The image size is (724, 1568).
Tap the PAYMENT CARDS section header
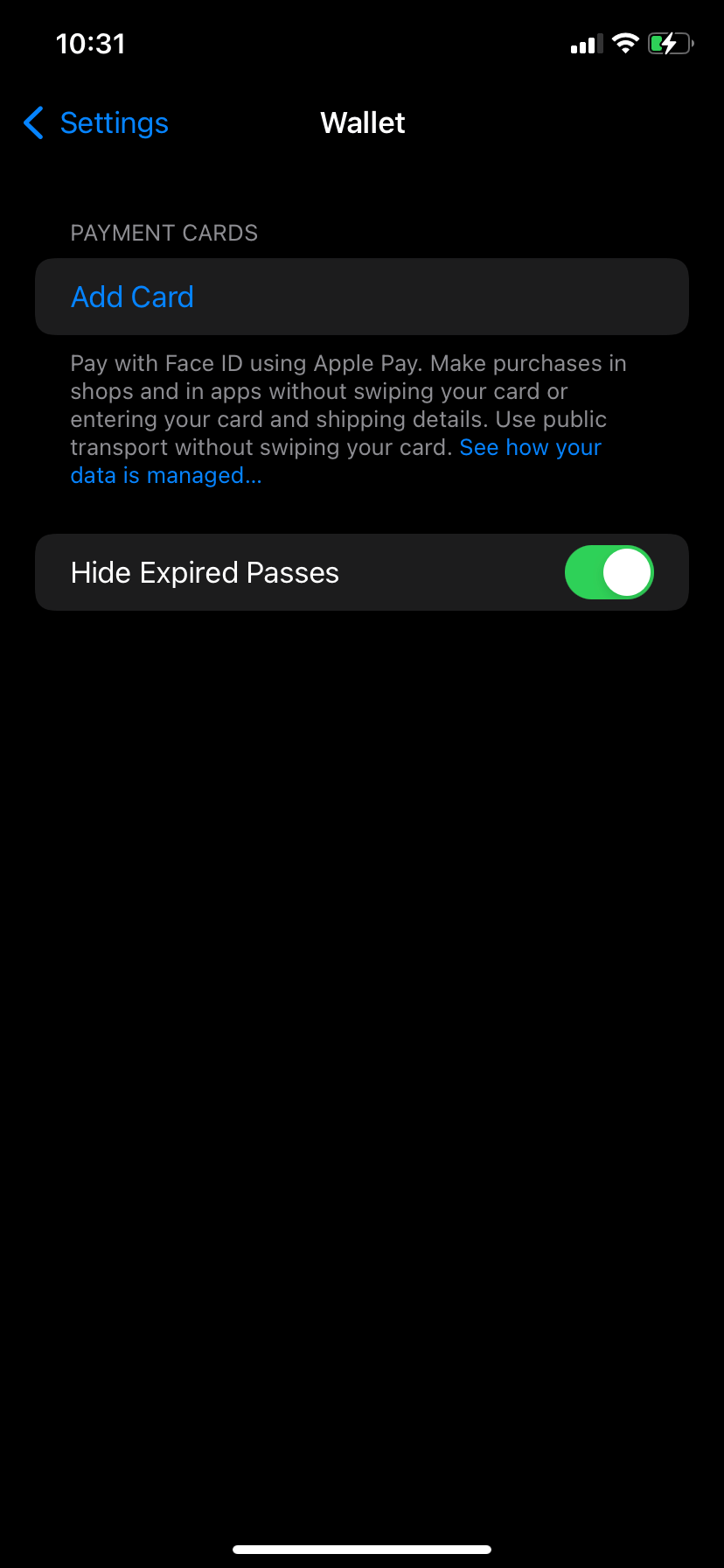click(x=164, y=233)
